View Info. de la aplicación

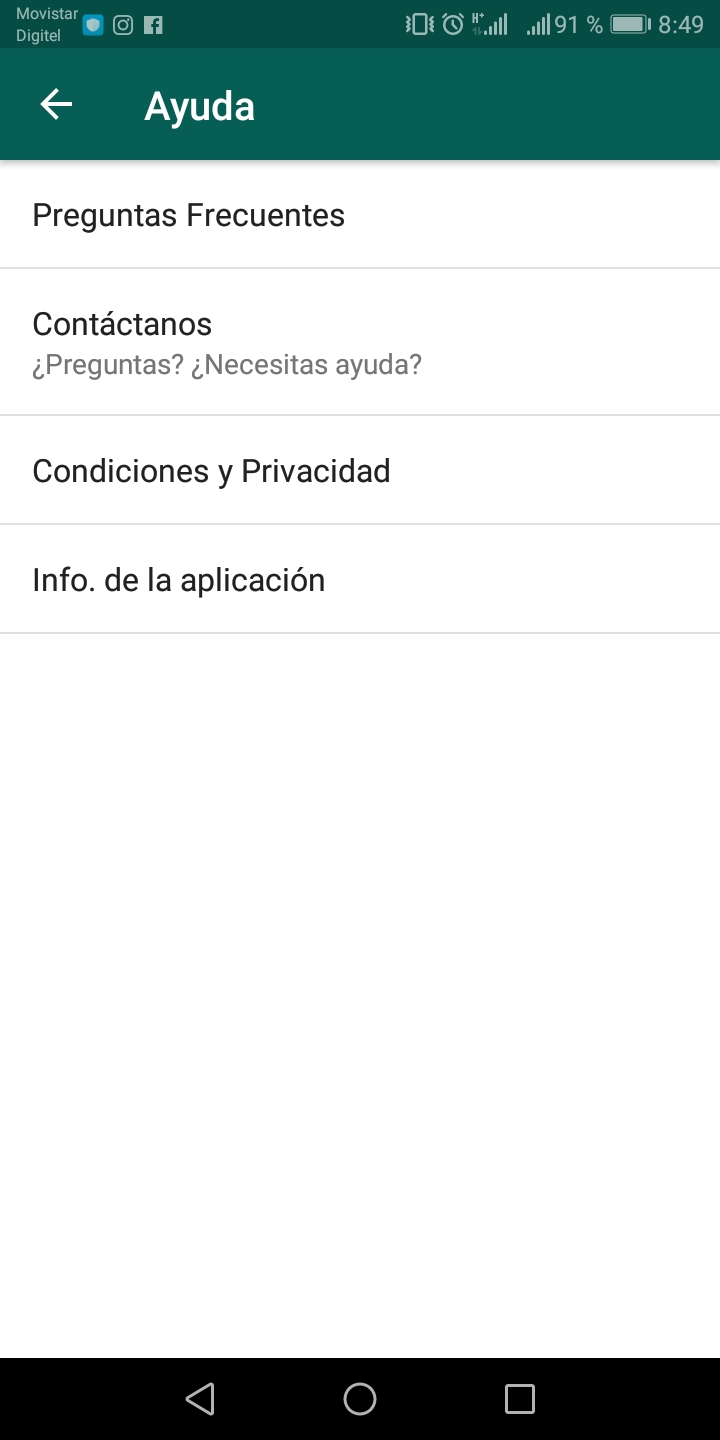tap(179, 580)
